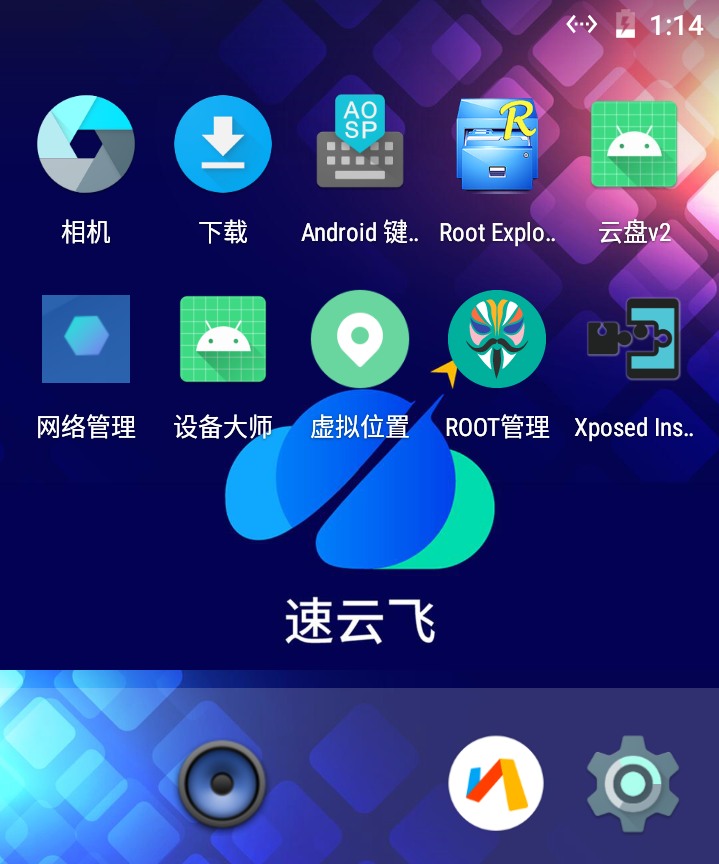Launch the 下载 downloads app
Screen dimensions: 719x864
[223, 144]
